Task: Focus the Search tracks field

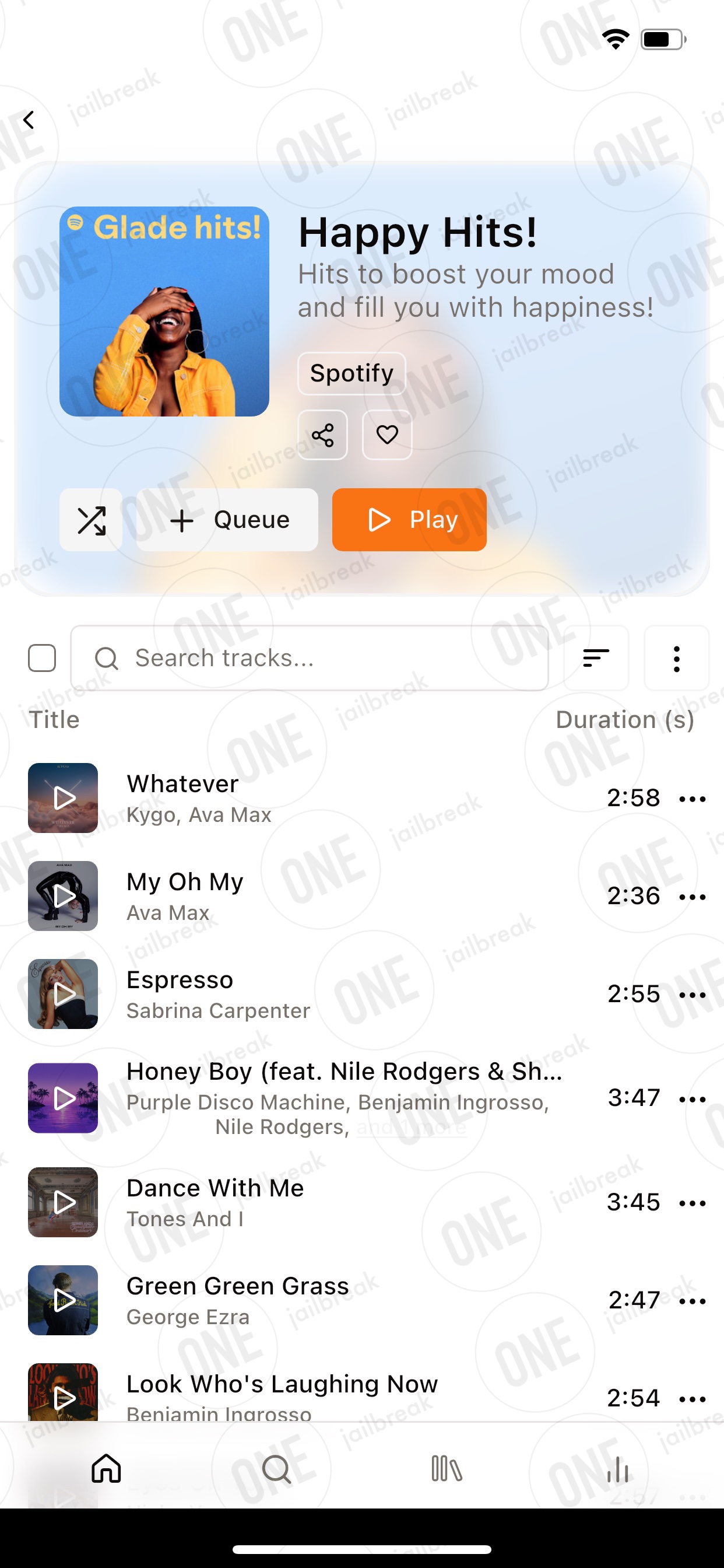Action: pos(310,658)
